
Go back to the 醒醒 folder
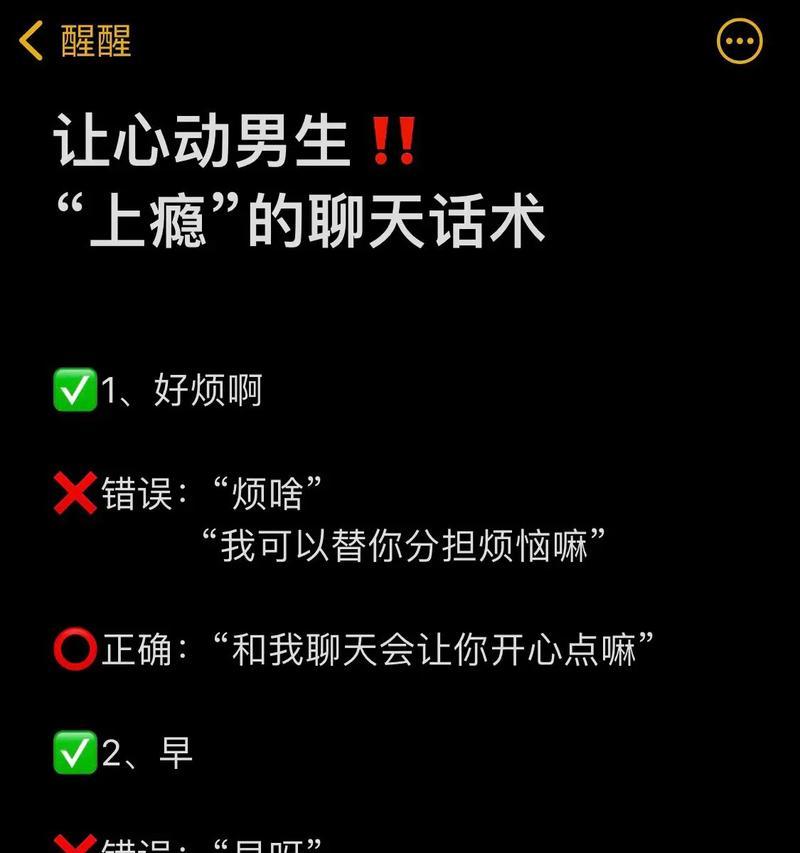[75, 42]
